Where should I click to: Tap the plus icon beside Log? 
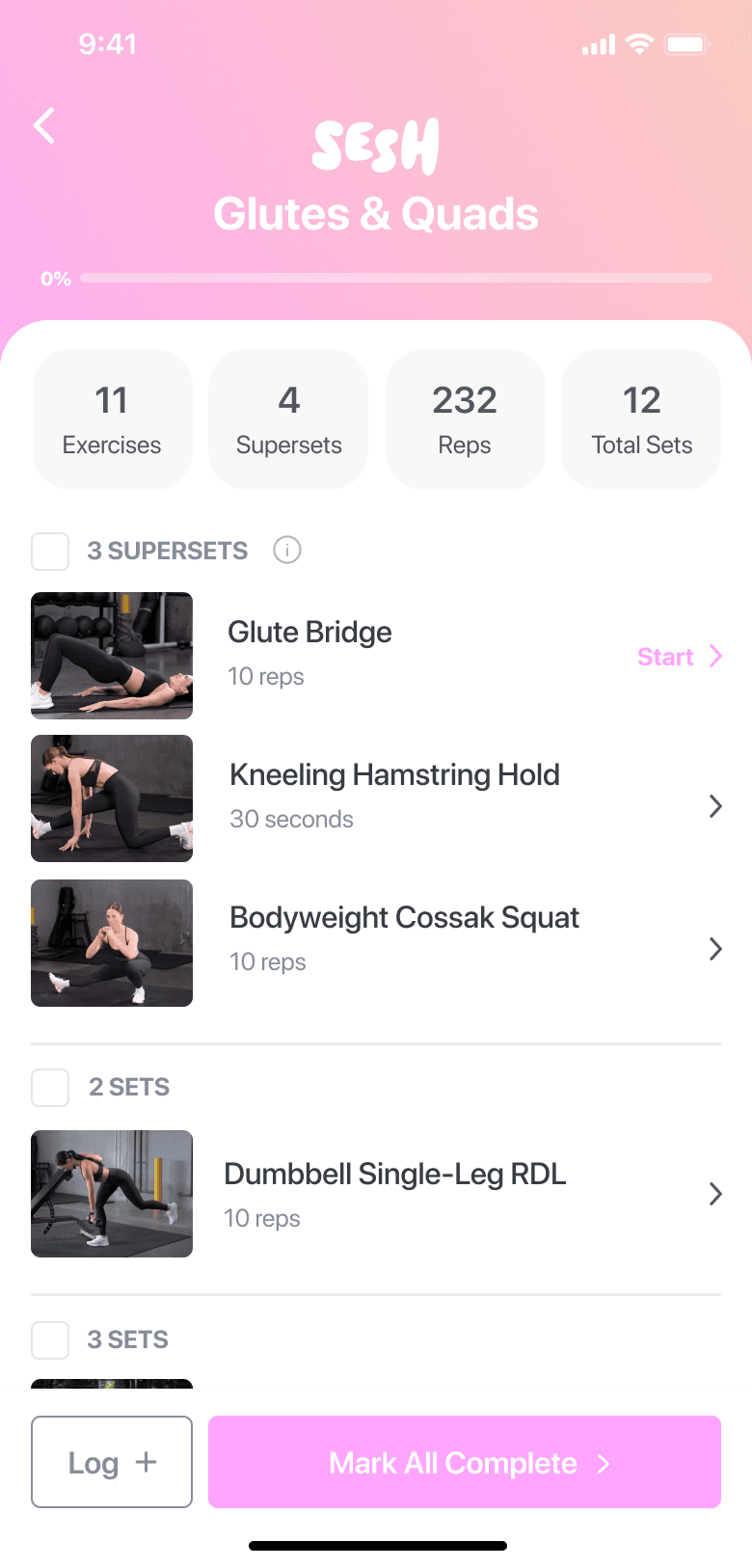[145, 1462]
